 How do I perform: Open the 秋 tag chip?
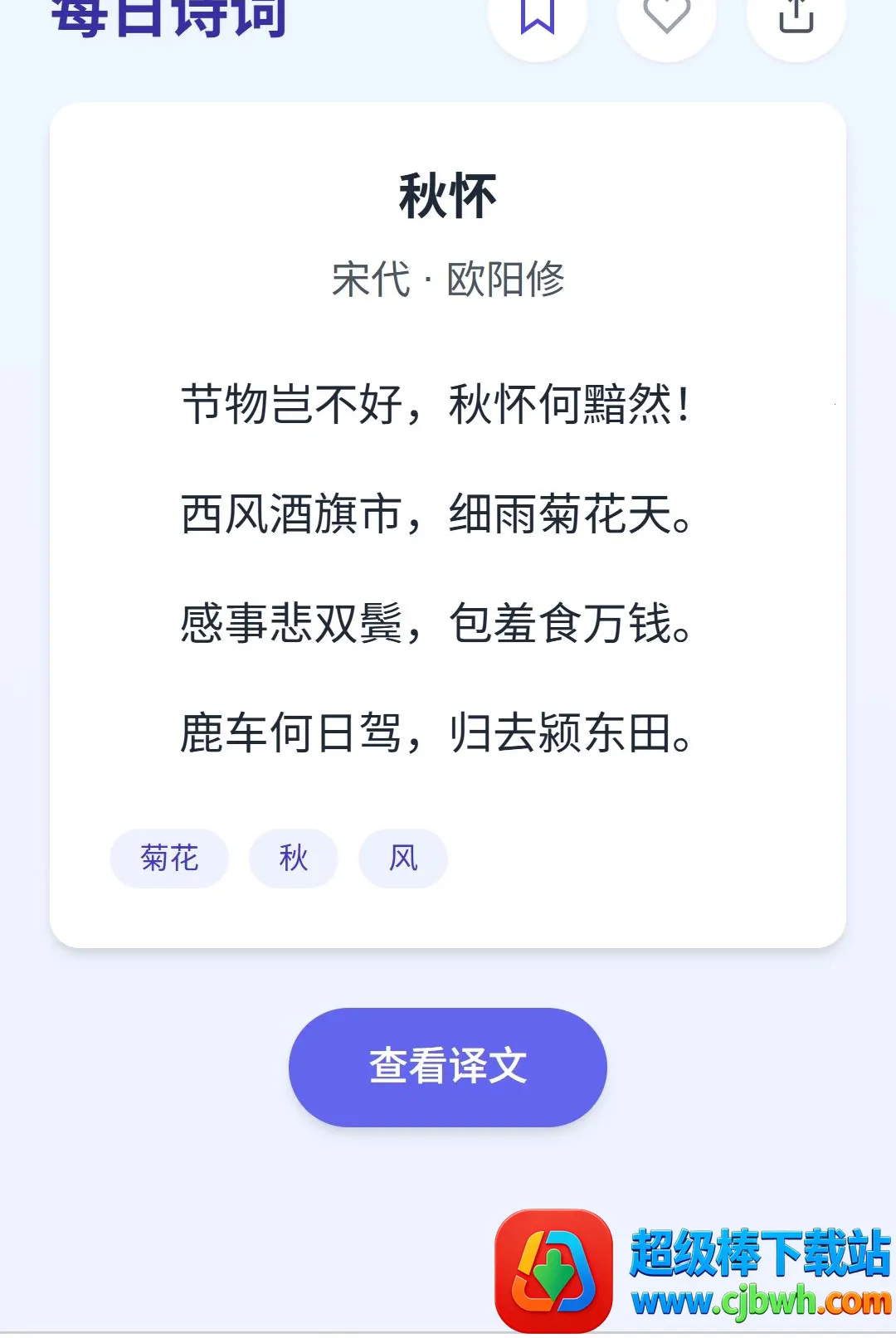click(x=294, y=858)
